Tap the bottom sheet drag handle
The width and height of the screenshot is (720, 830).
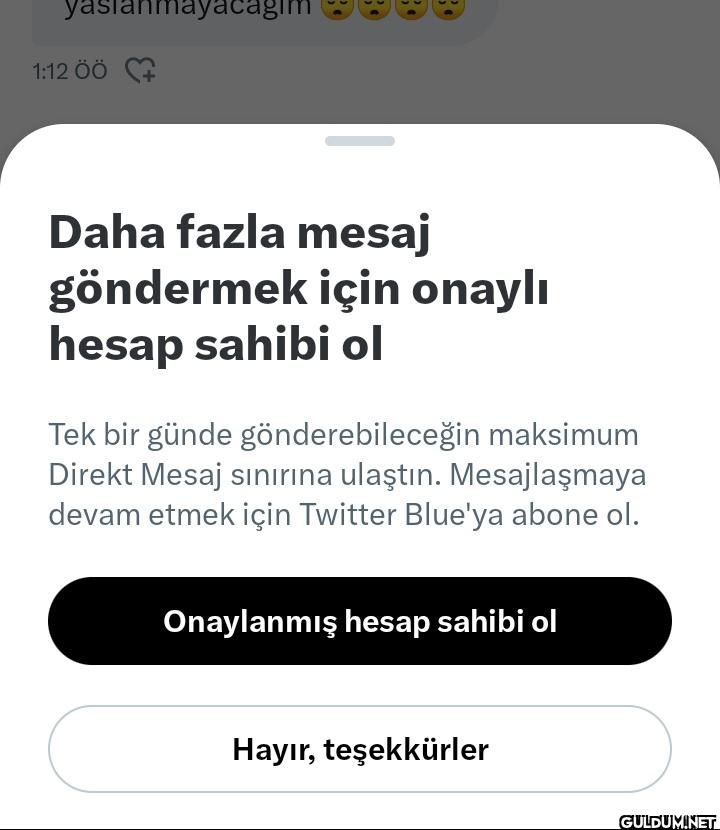[360, 141]
